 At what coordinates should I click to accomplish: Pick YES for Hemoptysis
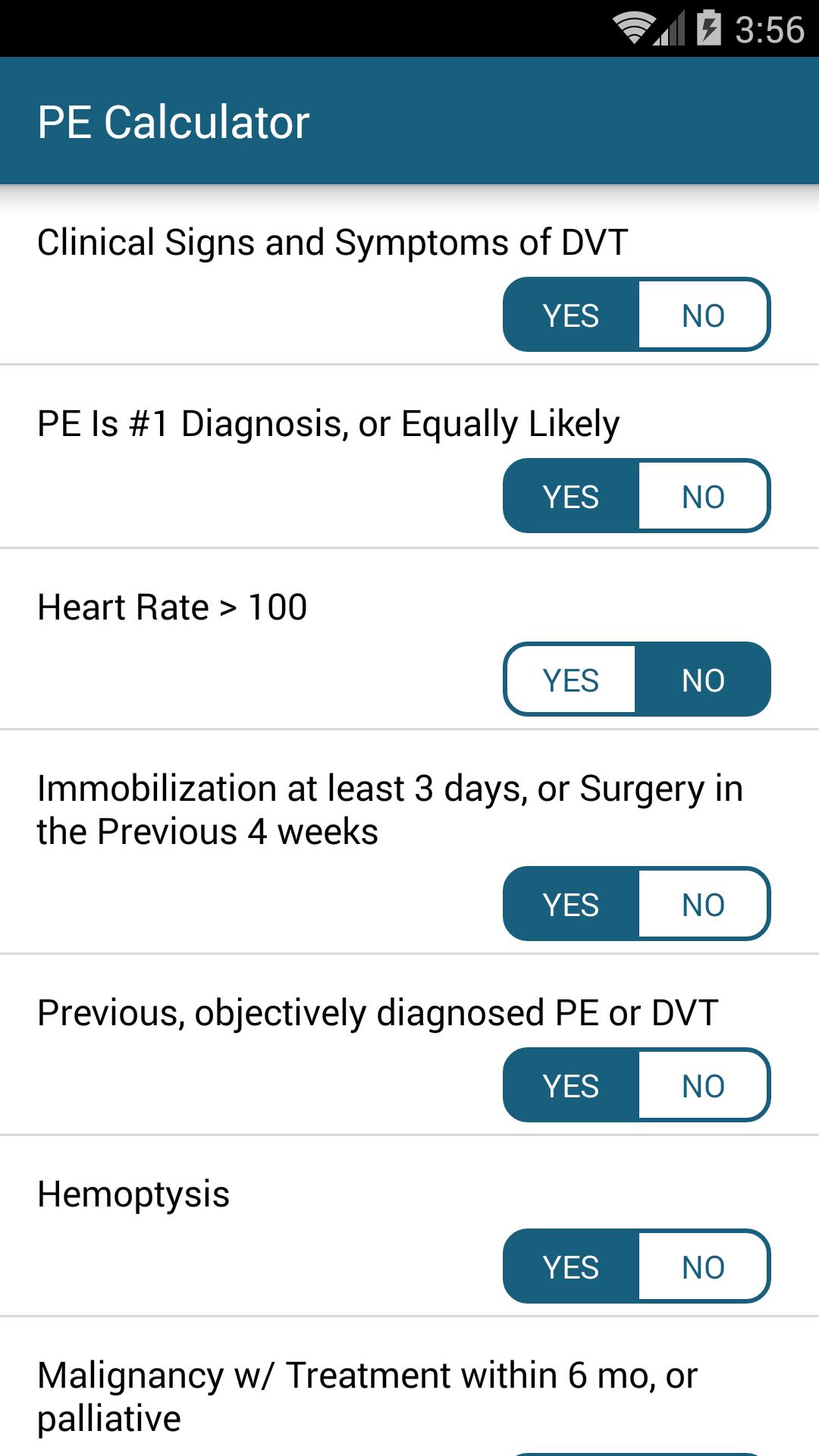[x=571, y=1266]
